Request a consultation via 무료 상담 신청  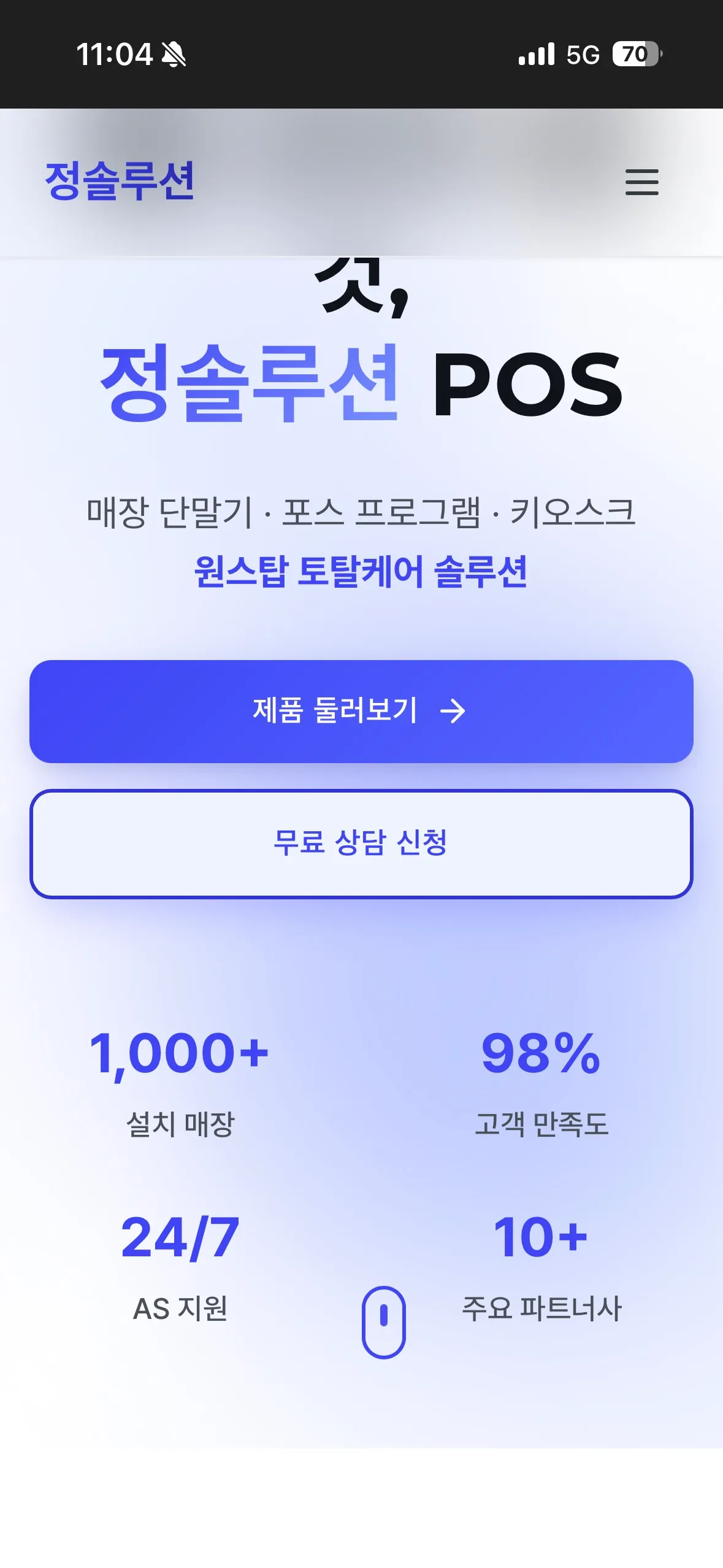[361, 844]
